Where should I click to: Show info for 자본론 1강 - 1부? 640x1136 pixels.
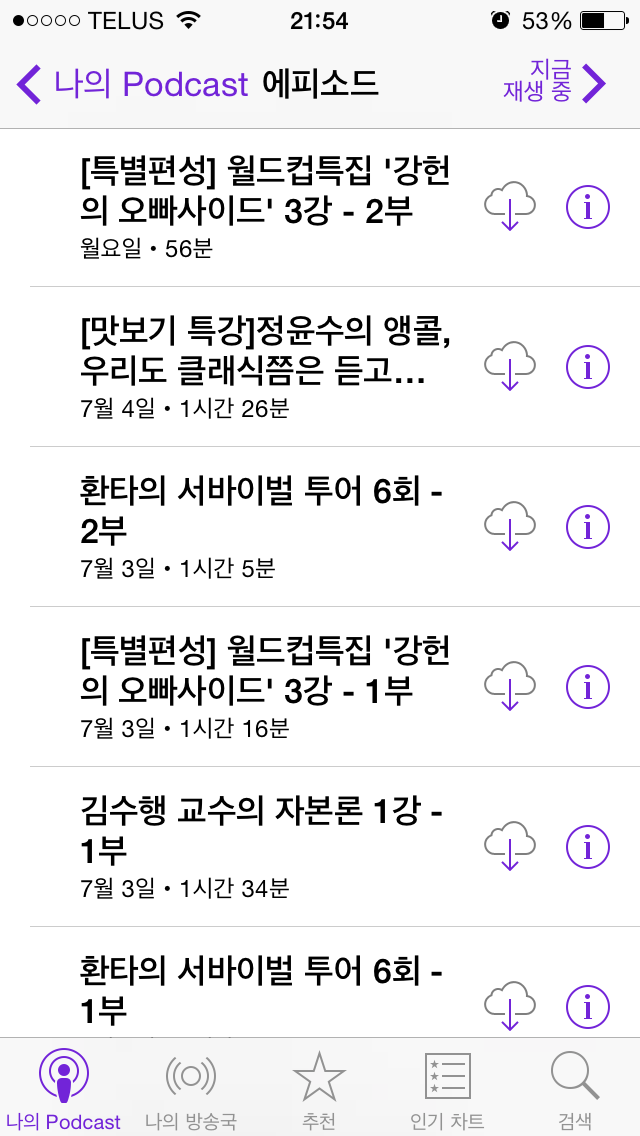[588, 847]
